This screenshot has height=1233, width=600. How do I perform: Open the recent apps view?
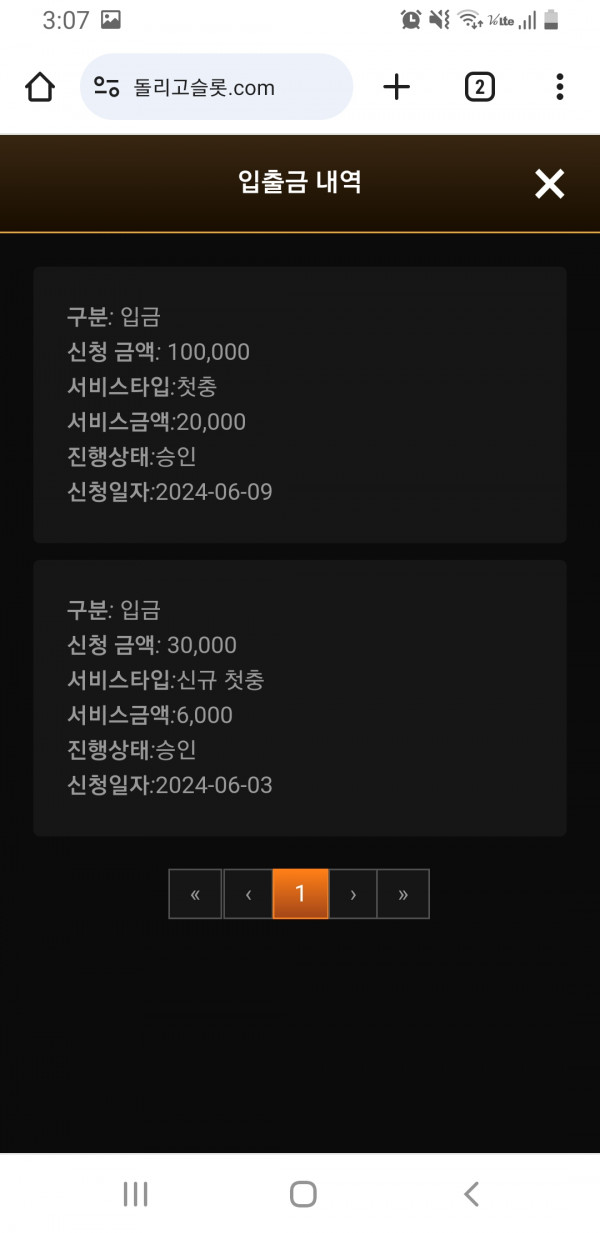[x=135, y=1193]
